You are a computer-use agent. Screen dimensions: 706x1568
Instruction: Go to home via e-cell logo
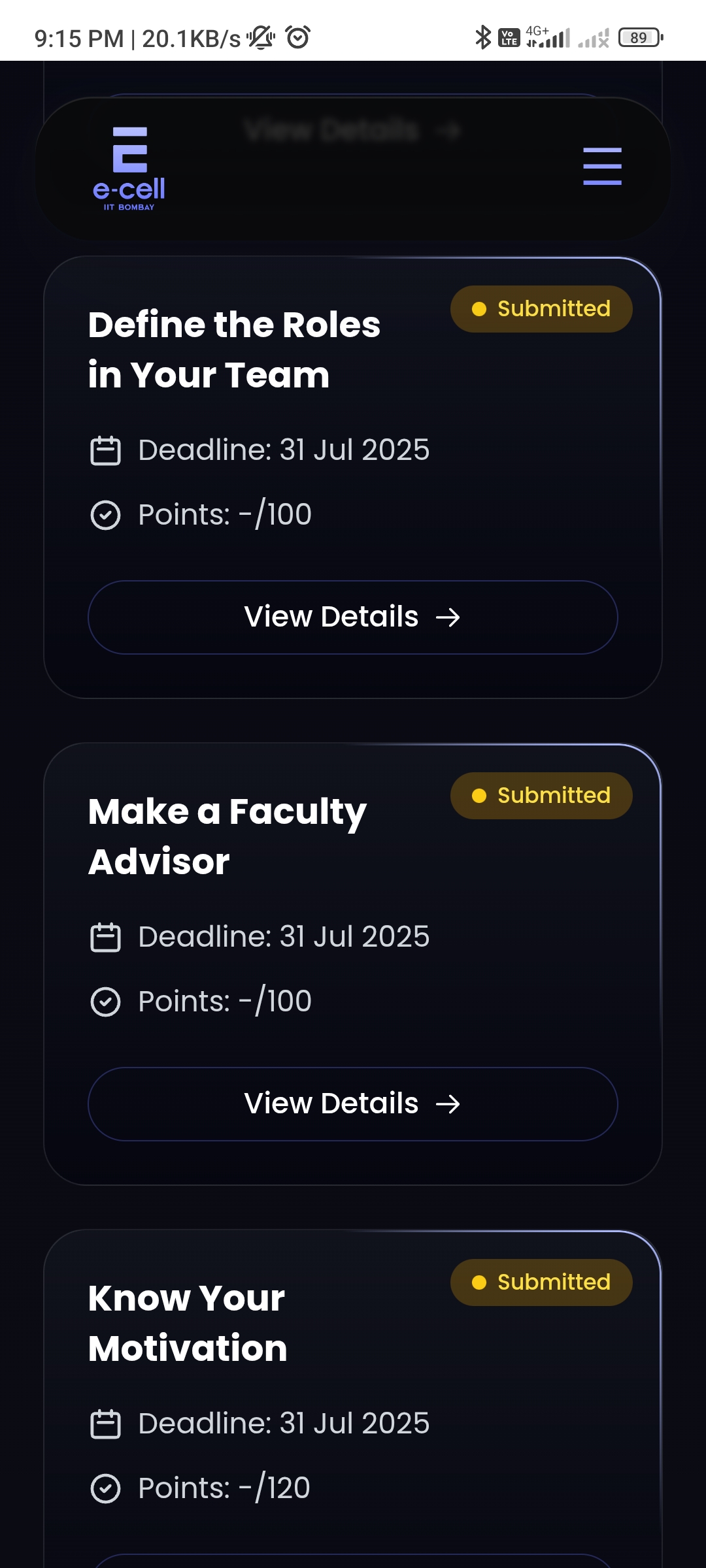coord(129,169)
